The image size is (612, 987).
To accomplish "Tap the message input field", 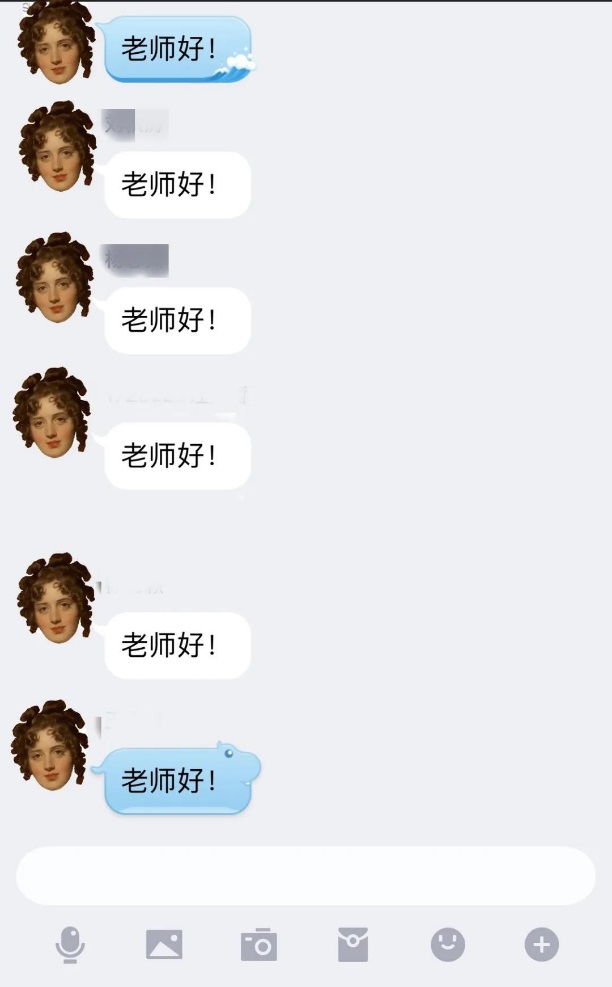I will click(x=305, y=876).
